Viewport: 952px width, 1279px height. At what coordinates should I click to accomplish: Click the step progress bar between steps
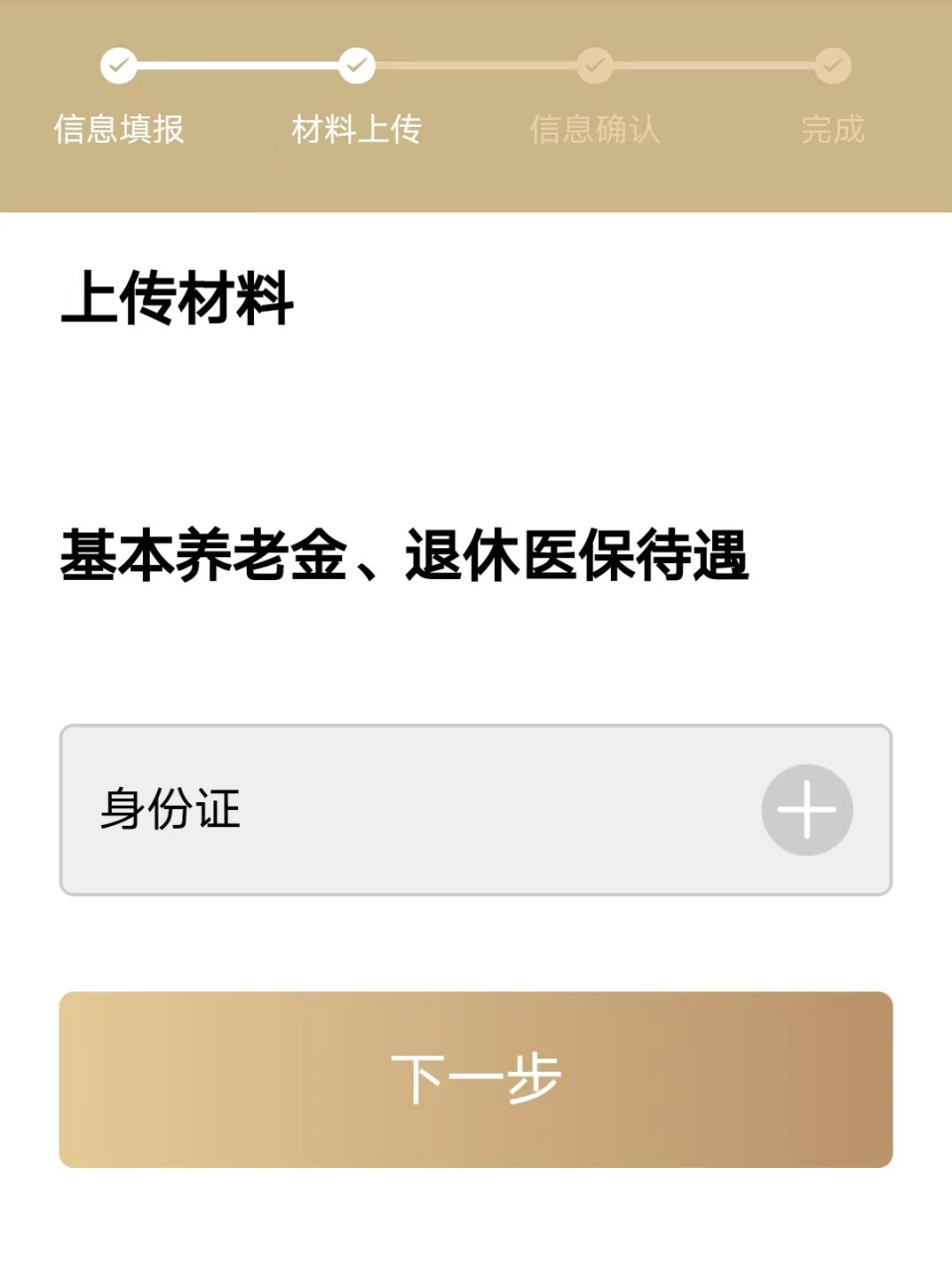(x=476, y=65)
